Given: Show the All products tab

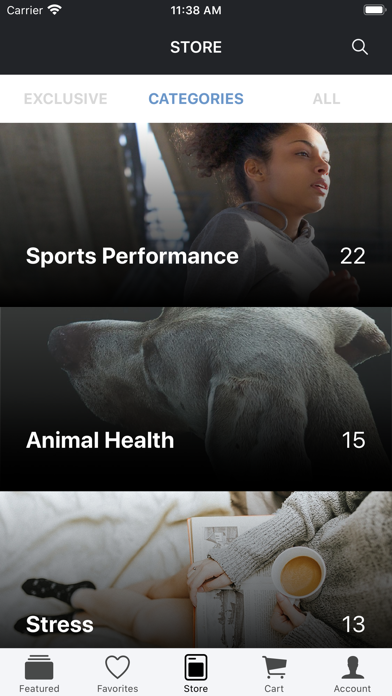Looking at the screenshot, I should 326,99.
